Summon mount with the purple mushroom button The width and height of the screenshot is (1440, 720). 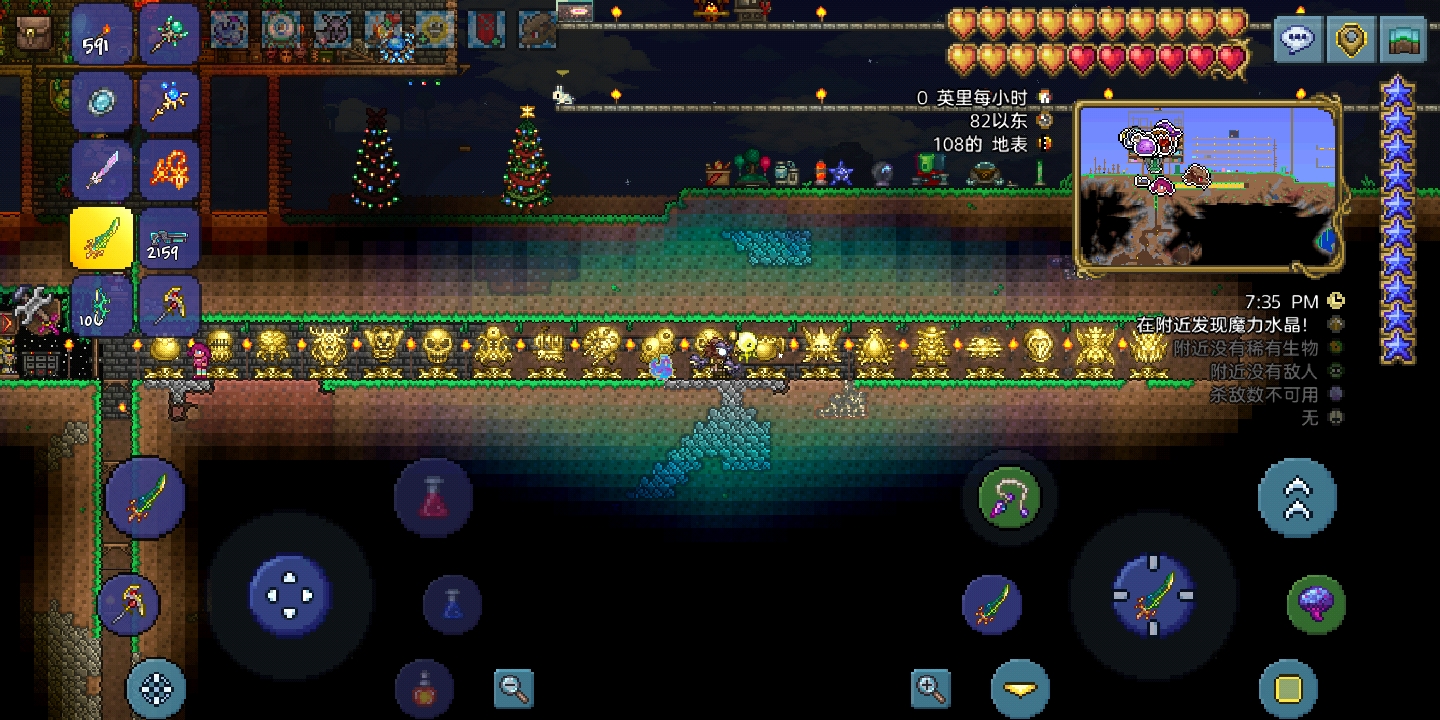[1316, 604]
